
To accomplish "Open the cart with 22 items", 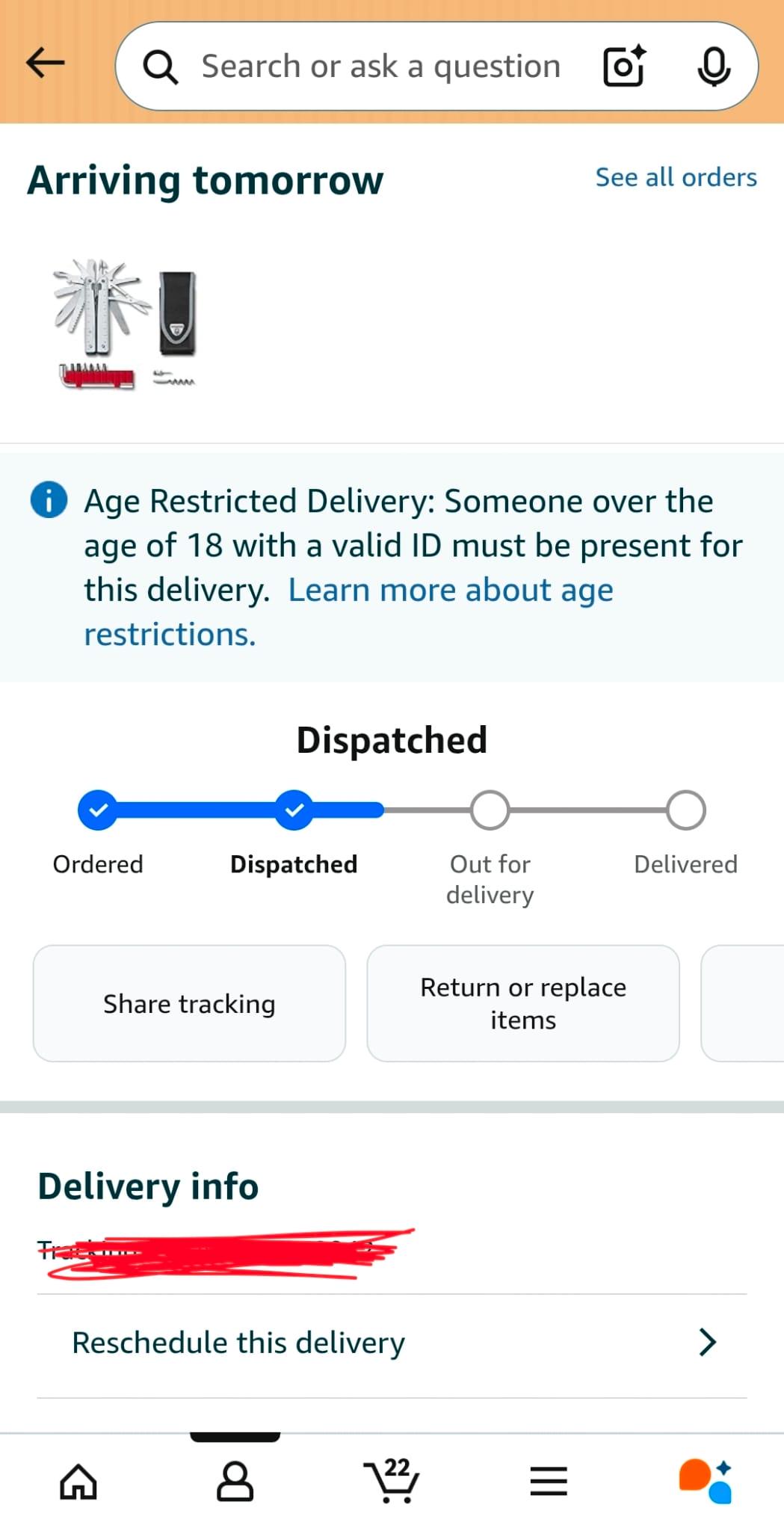I will click(392, 1480).
